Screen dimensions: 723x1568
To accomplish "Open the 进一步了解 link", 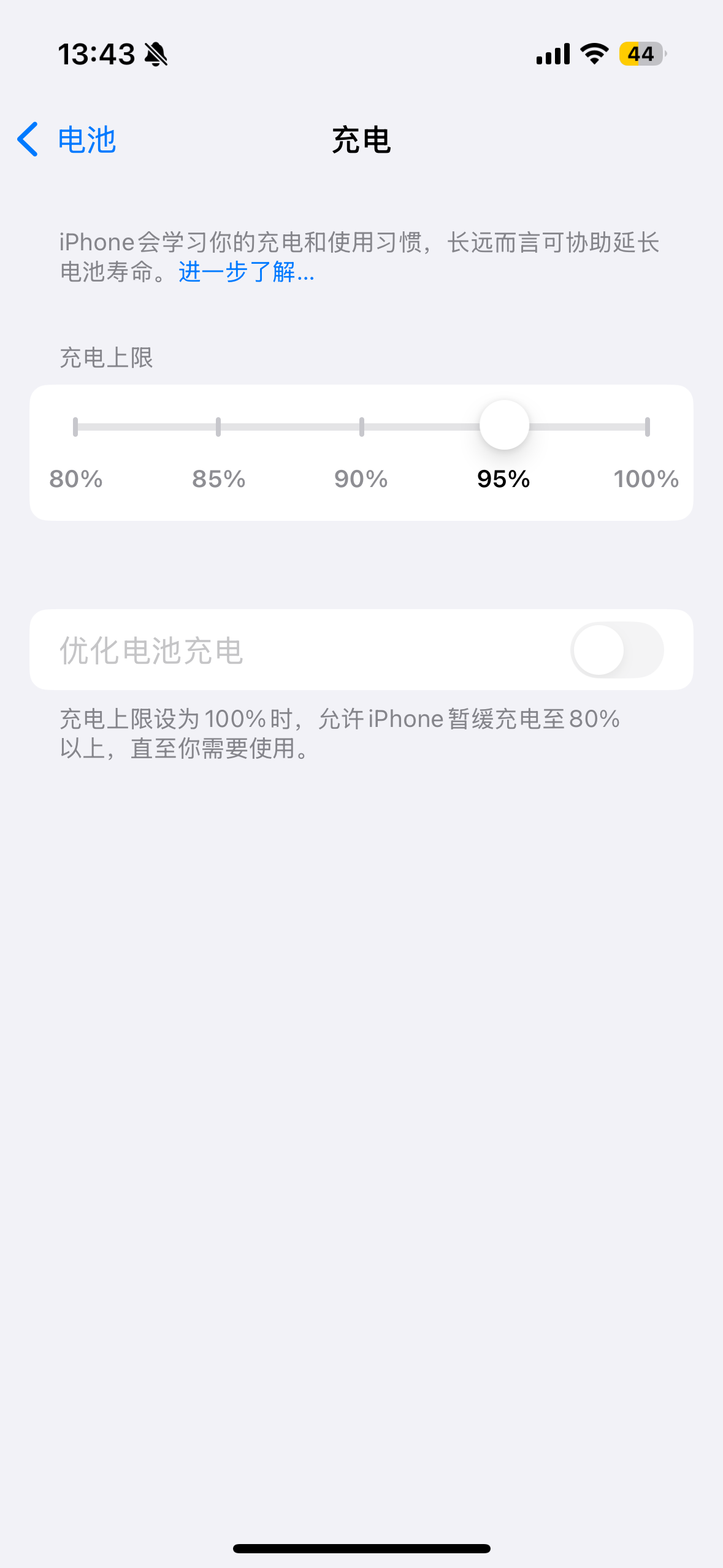I will [247, 272].
